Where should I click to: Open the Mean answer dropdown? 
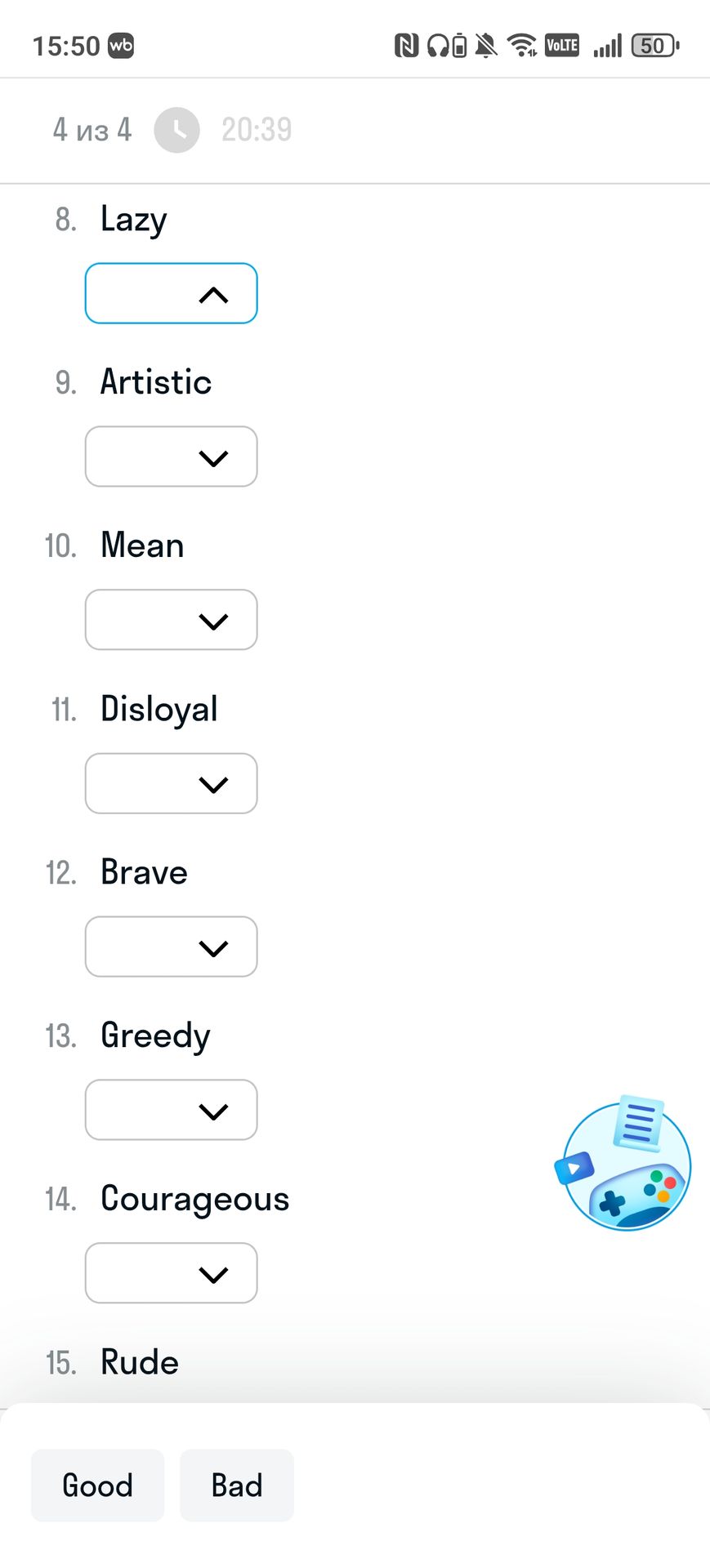point(172,620)
